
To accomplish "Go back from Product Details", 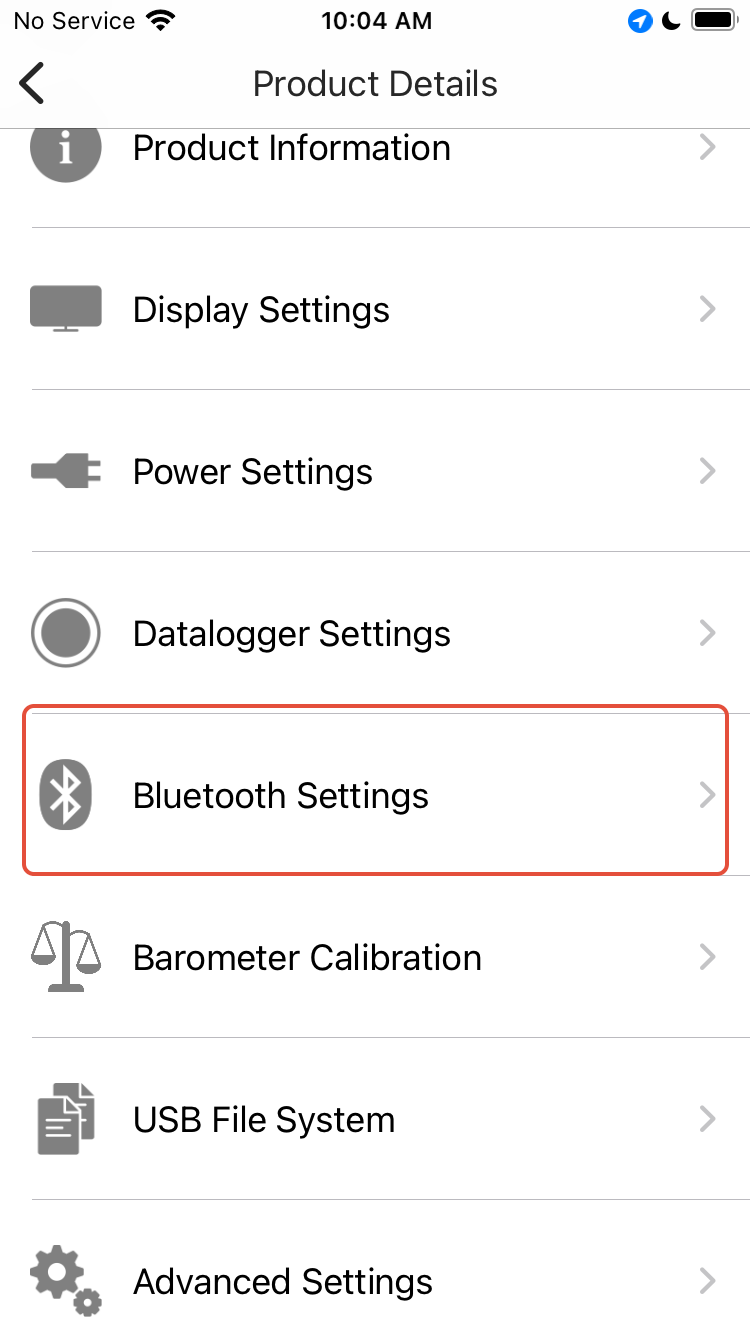I will [33, 83].
